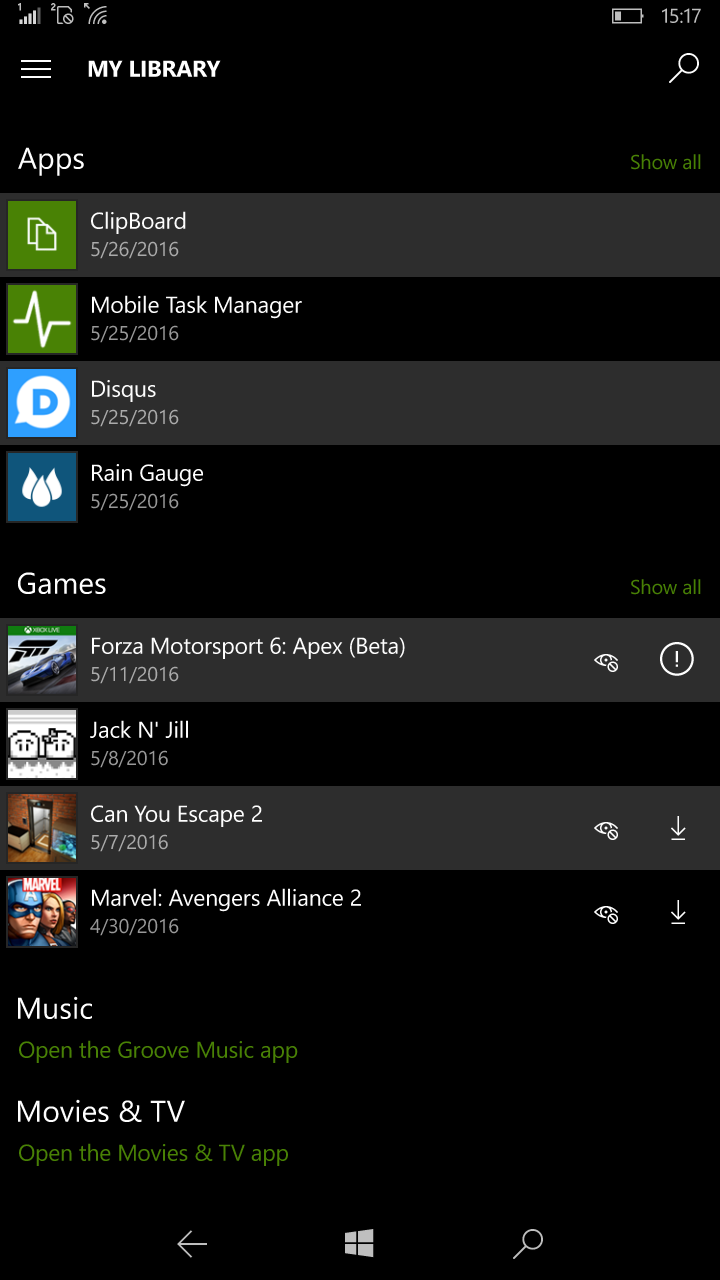Hide Can You Escape 2 from library
The height and width of the screenshot is (1280, 720).
(x=606, y=829)
